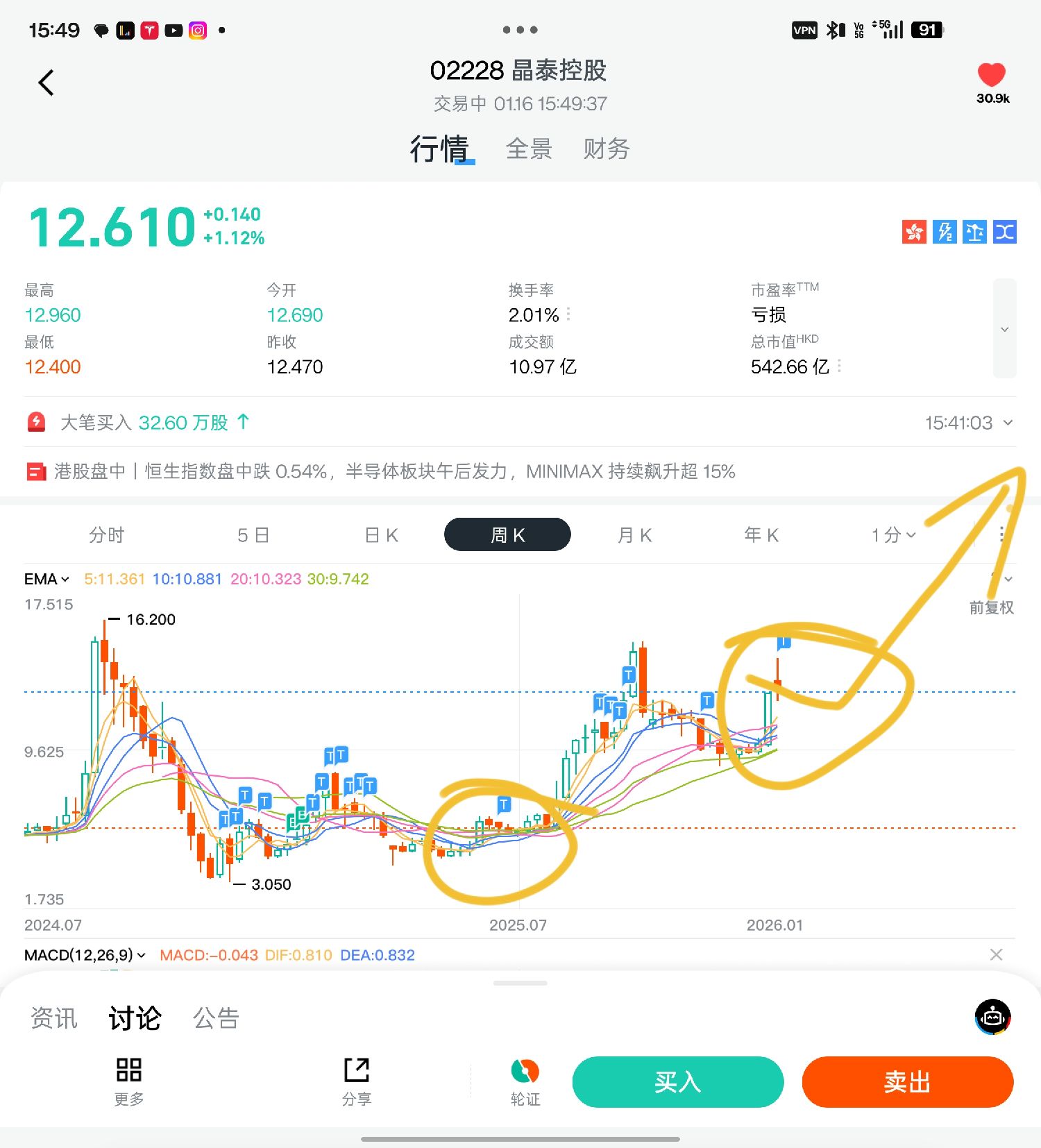The width and height of the screenshot is (1041, 1148).
Task: Open the 港股盘中 news headline
Action: click(x=394, y=472)
